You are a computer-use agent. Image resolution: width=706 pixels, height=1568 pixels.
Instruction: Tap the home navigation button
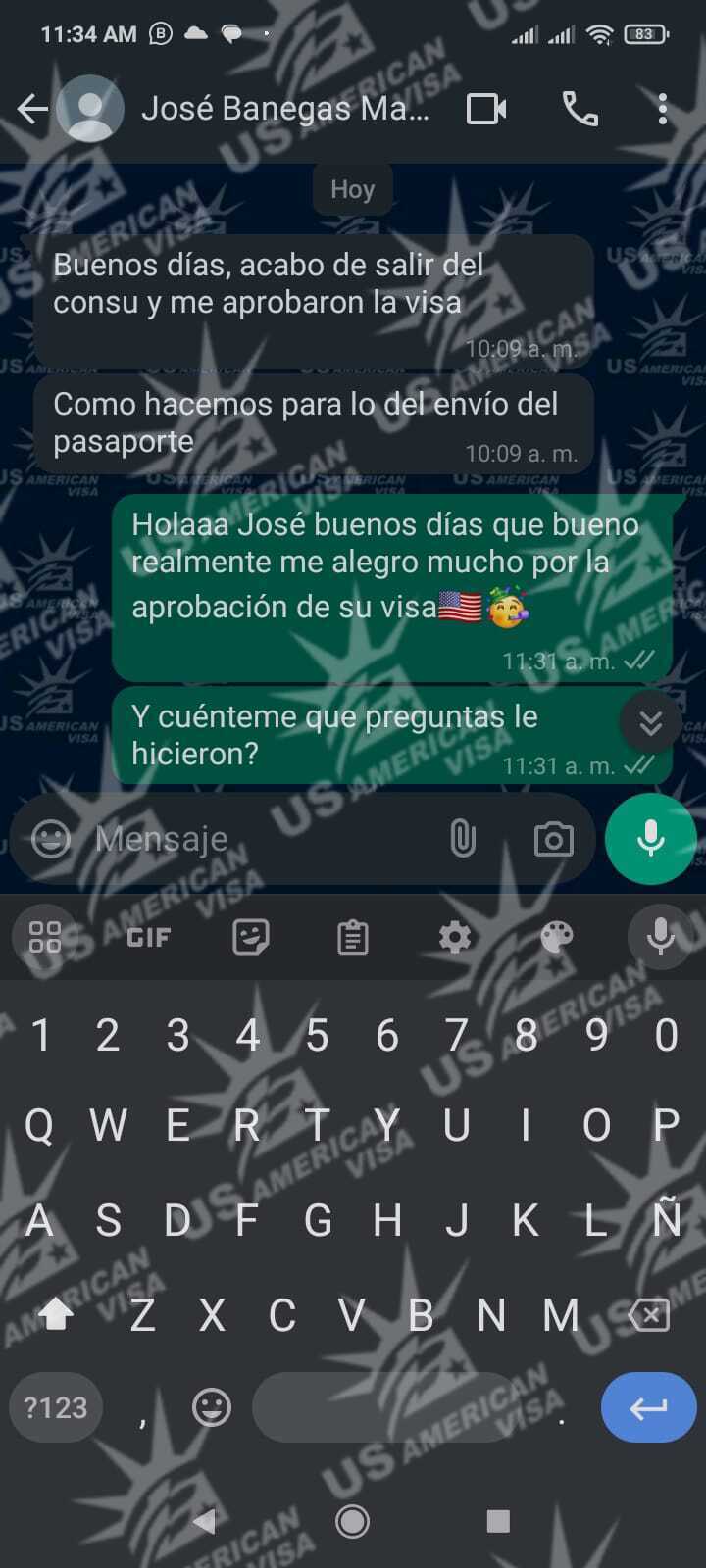[x=353, y=1521]
